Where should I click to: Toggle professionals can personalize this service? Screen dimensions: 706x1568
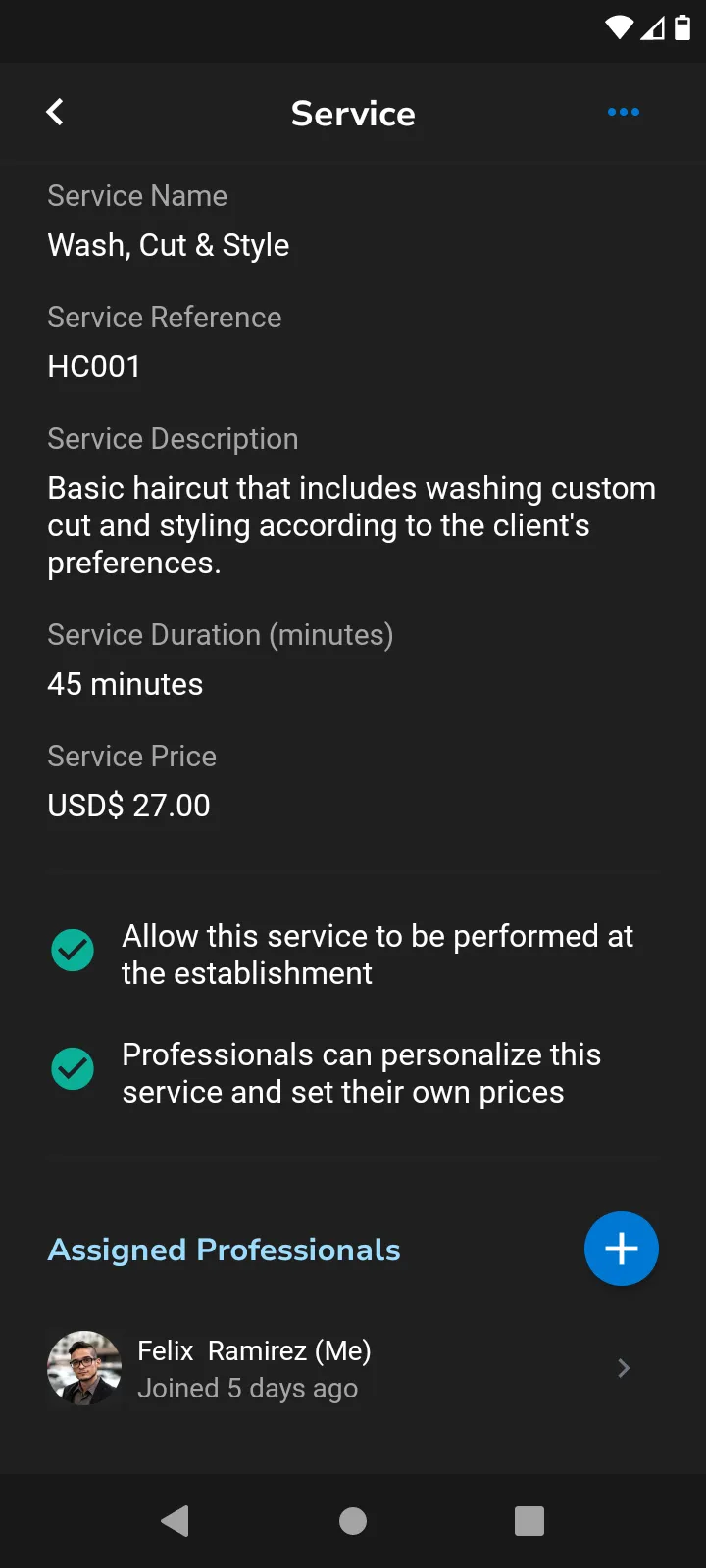[x=73, y=1069]
